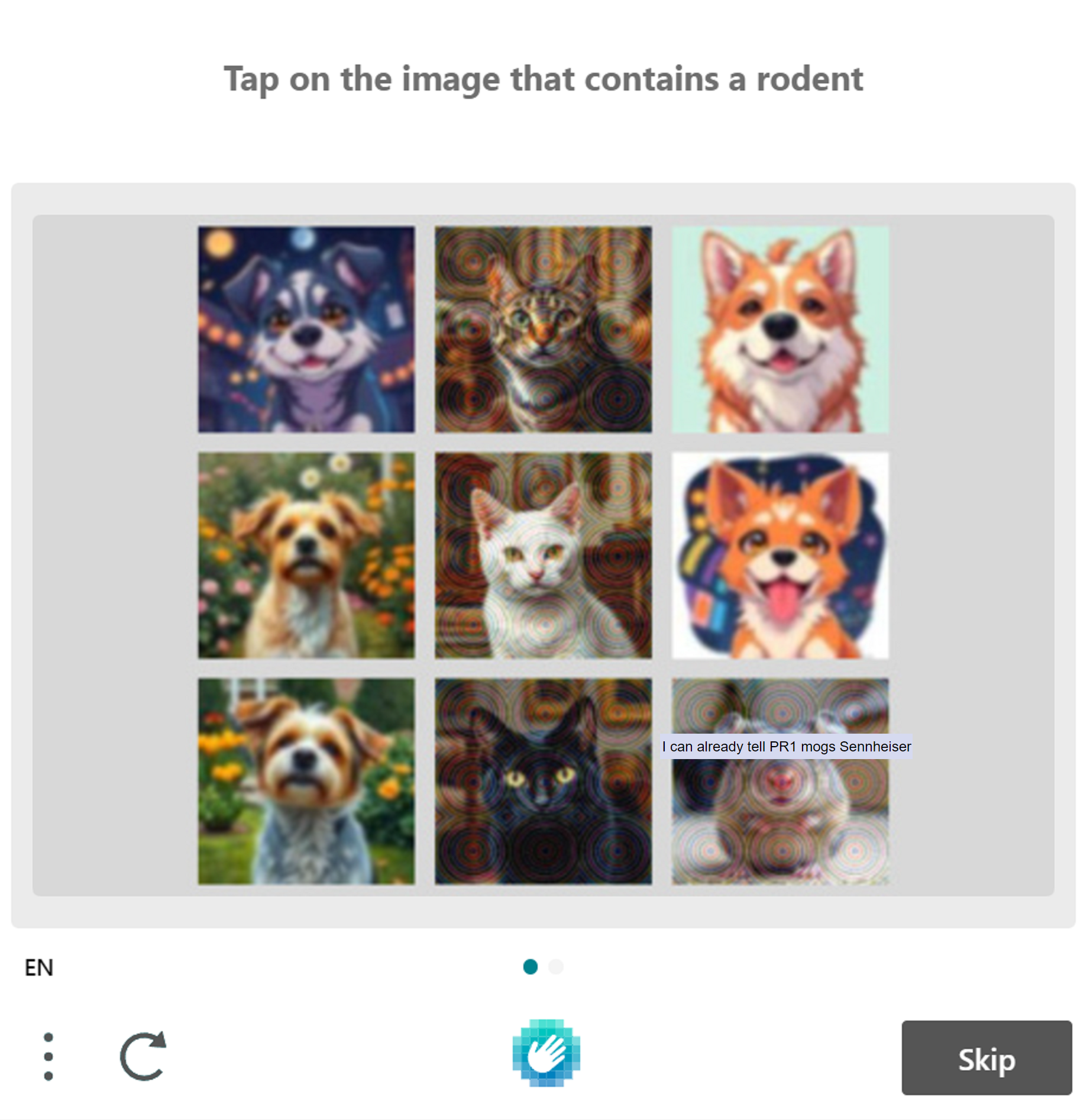Open the three-dot options menu
This screenshot has width=1077, height=1120.
click(48, 1056)
